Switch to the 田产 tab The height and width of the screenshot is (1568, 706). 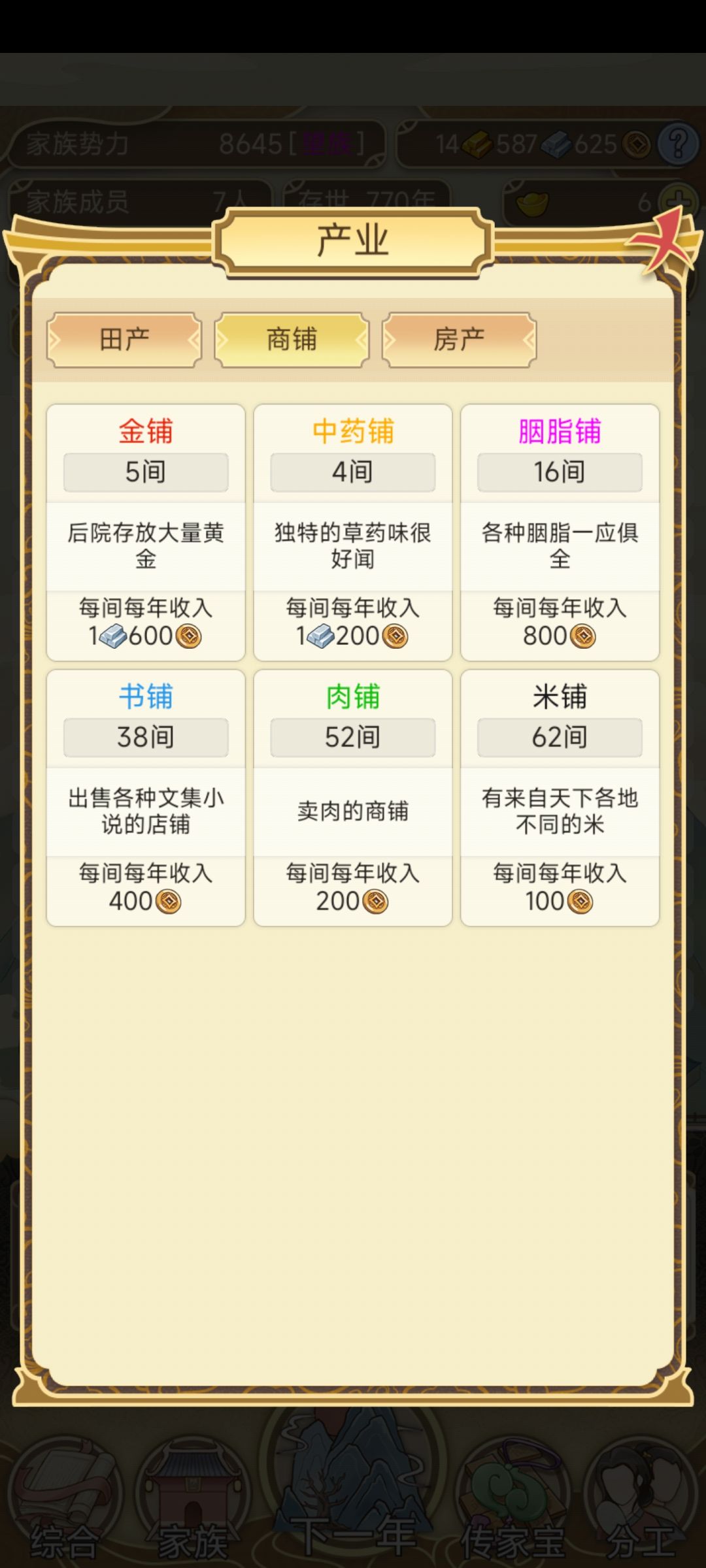pos(123,338)
